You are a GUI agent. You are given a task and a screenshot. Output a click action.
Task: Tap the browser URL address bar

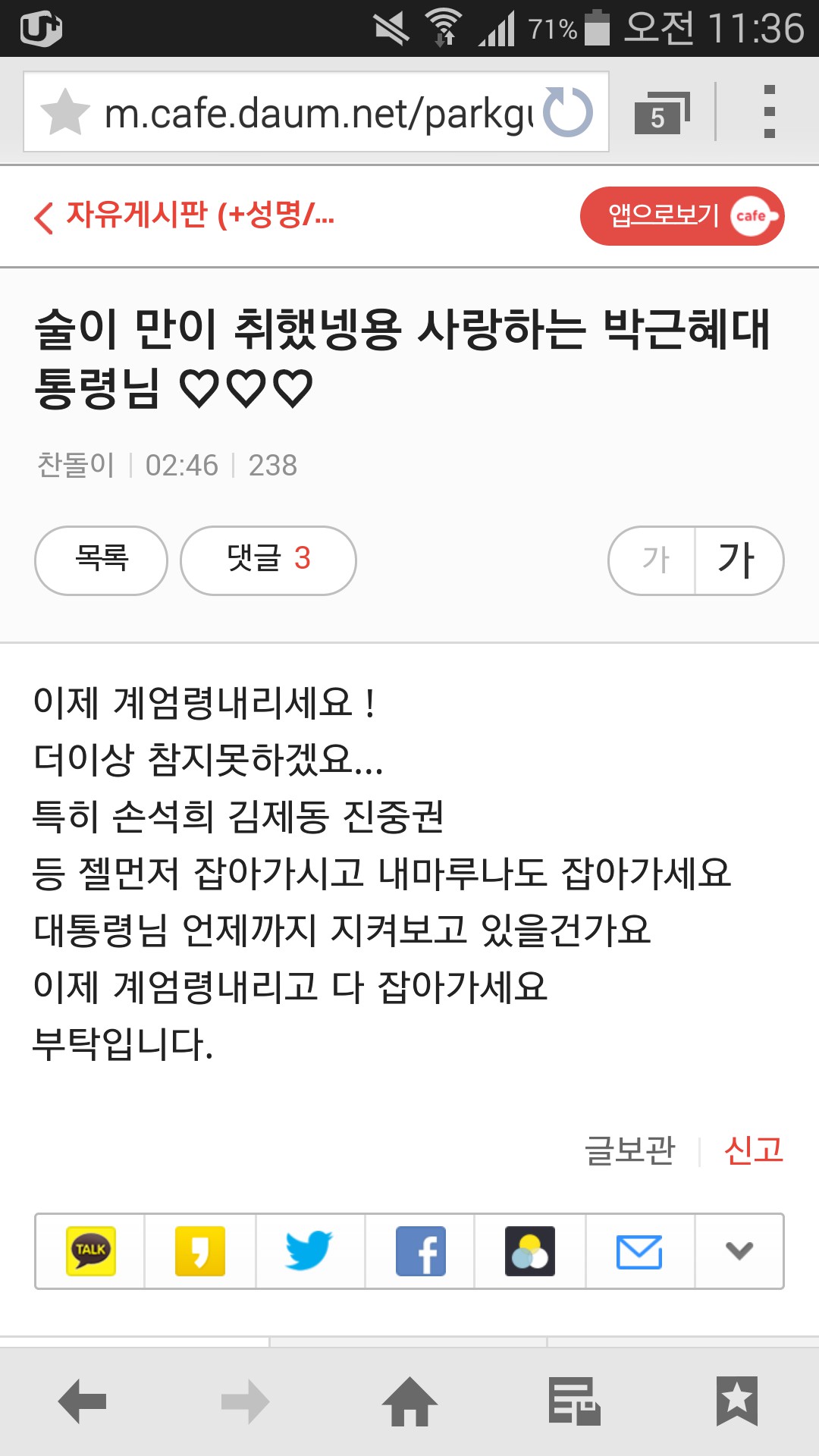click(x=318, y=114)
